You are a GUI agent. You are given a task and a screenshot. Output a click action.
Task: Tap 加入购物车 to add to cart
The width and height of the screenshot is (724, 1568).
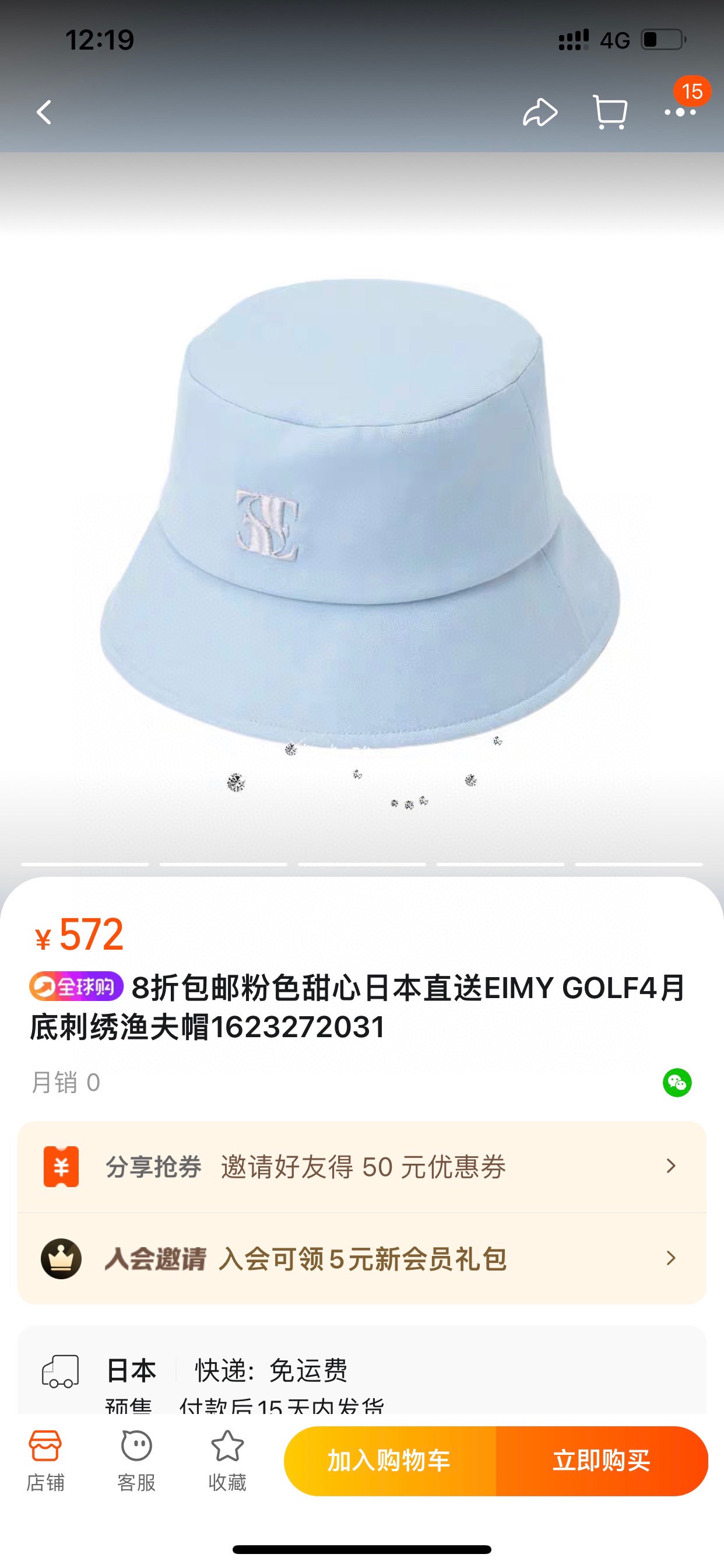point(390,1461)
